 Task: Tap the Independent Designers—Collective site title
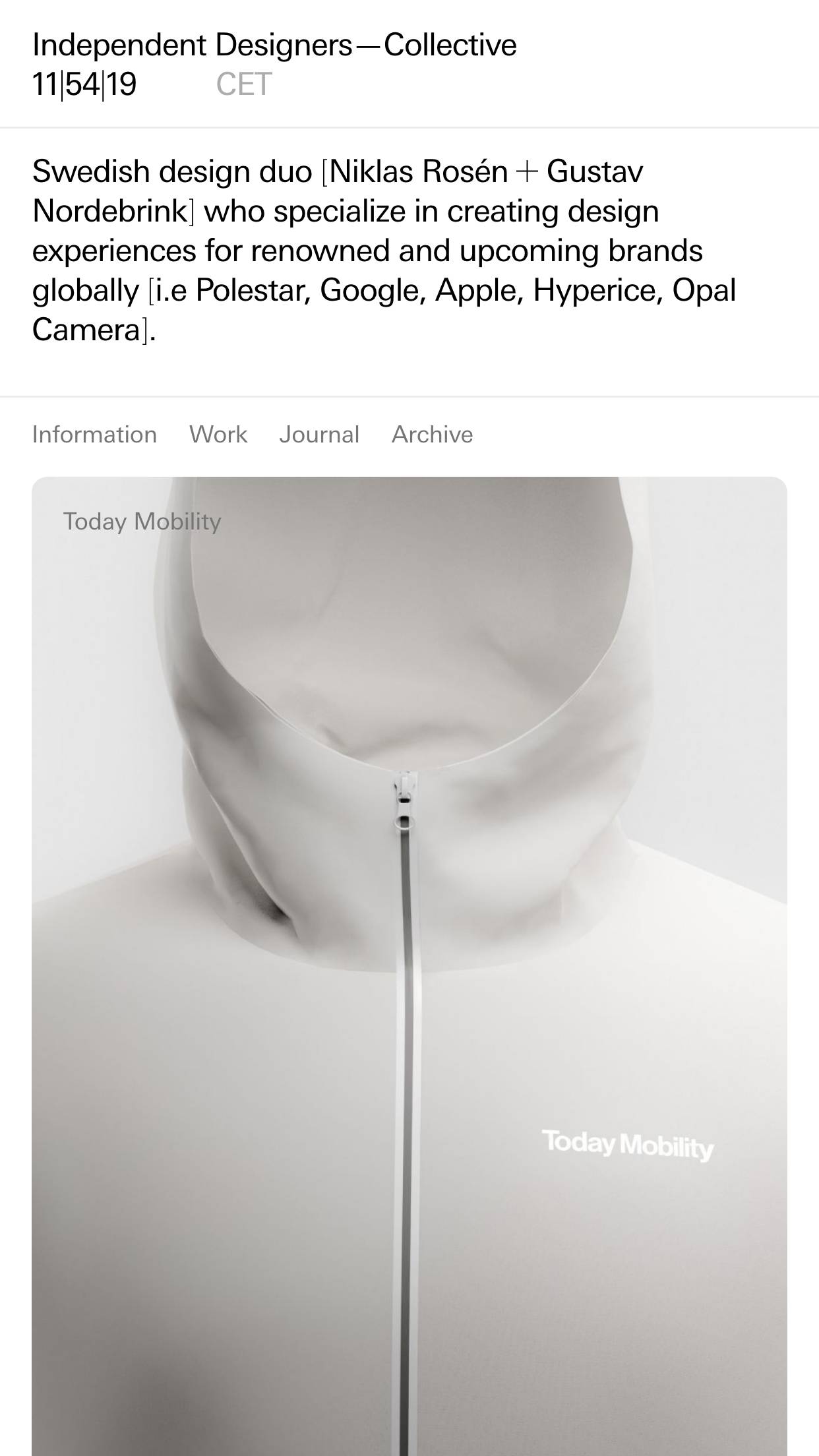274,45
